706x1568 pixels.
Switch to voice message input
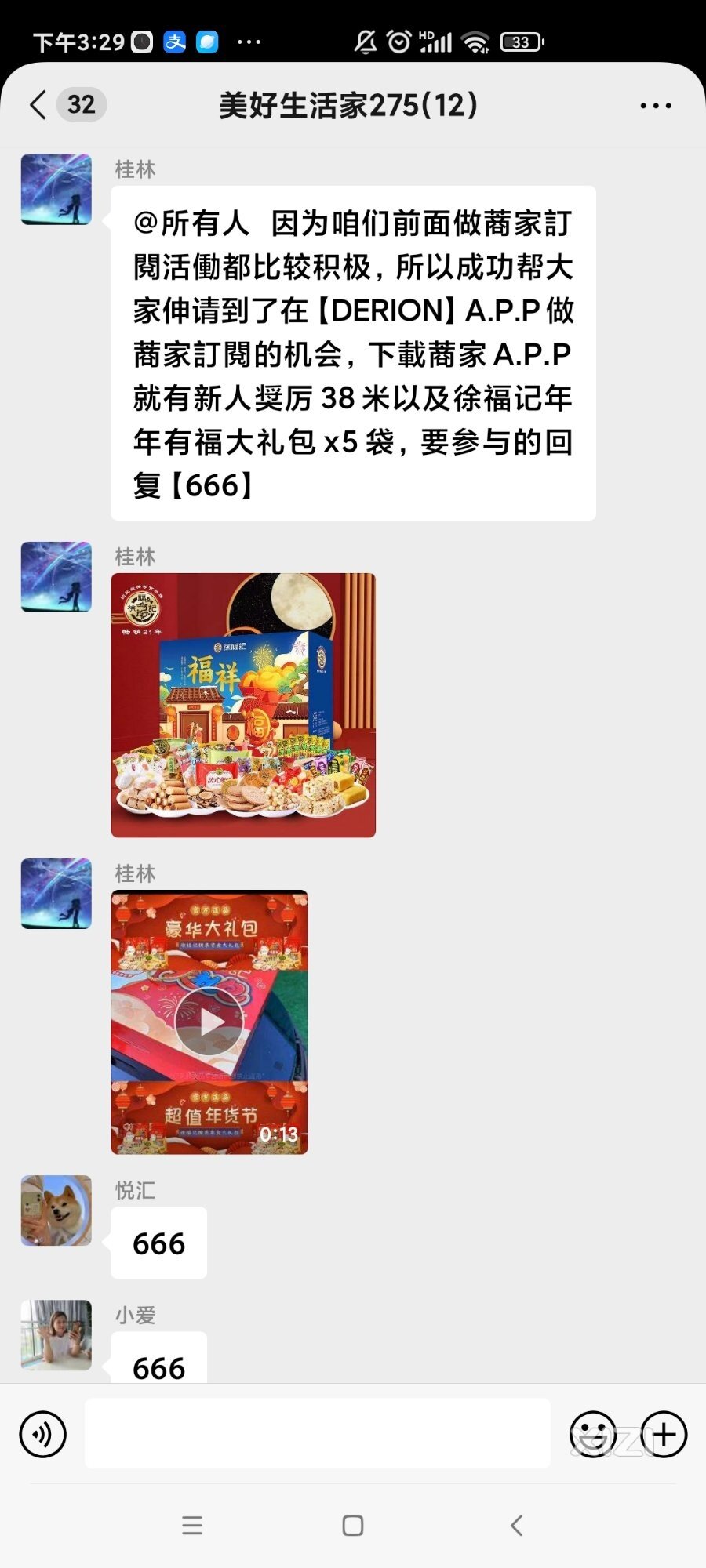[42, 1434]
